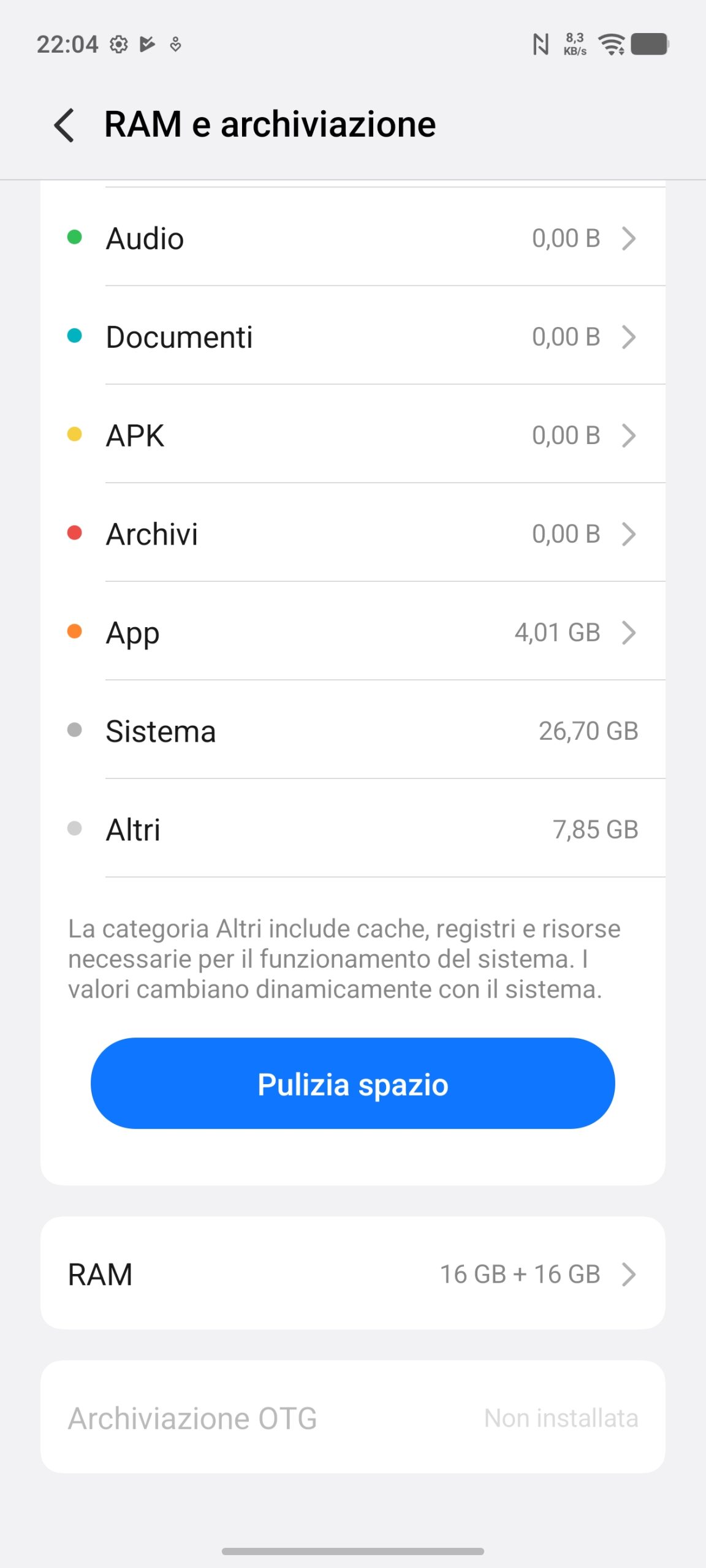706x1568 pixels.
Task: Show App storage usage
Action: [352, 633]
